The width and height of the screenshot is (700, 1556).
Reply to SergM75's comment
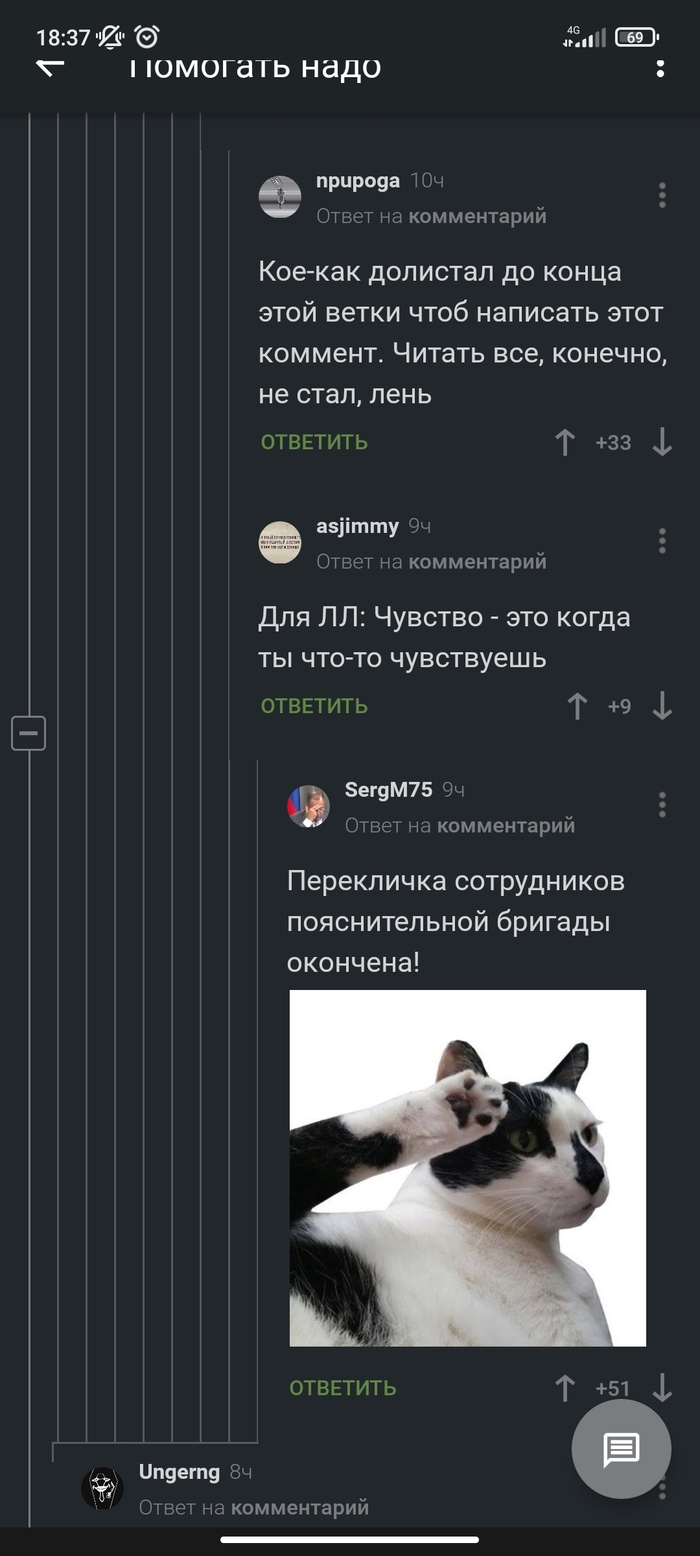point(342,1388)
